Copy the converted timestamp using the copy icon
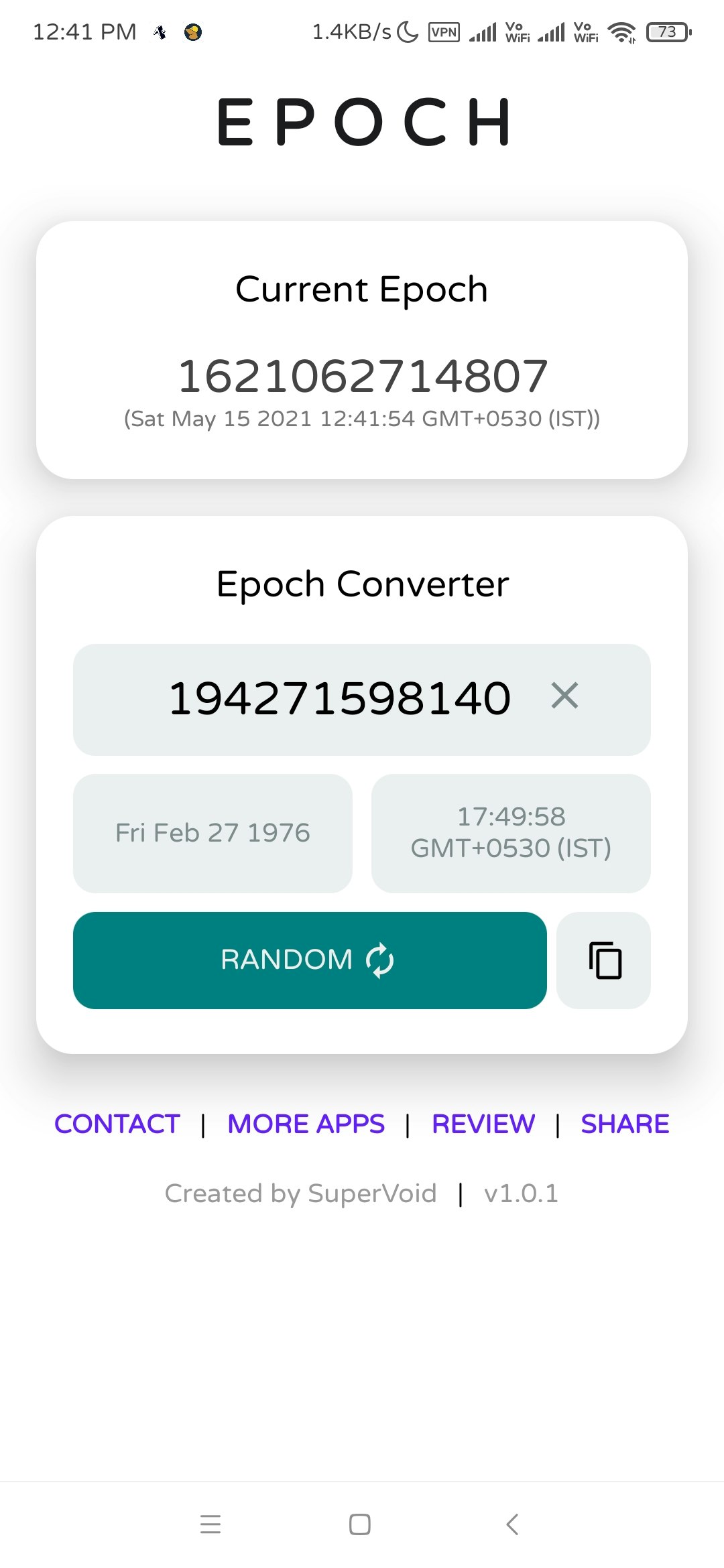Image resolution: width=724 pixels, height=1568 pixels. pyautogui.click(x=603, y=960)
